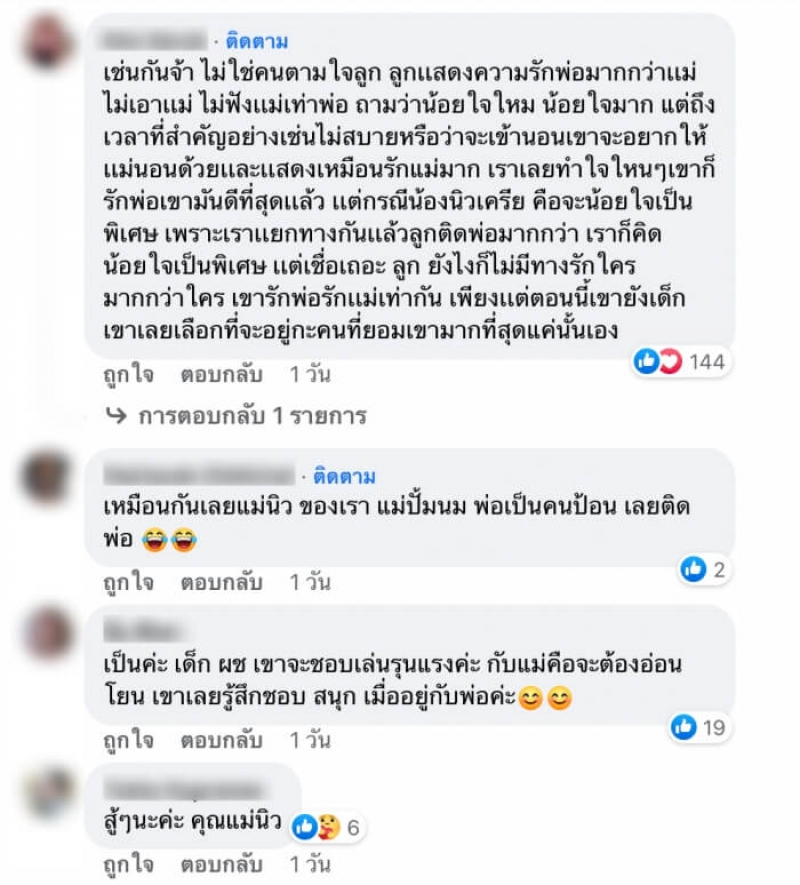Reply to the comment starting 'เป็นค่ะ เด็ก ผช'
This screenshot has height=885, width=800.
pos(221,741)
